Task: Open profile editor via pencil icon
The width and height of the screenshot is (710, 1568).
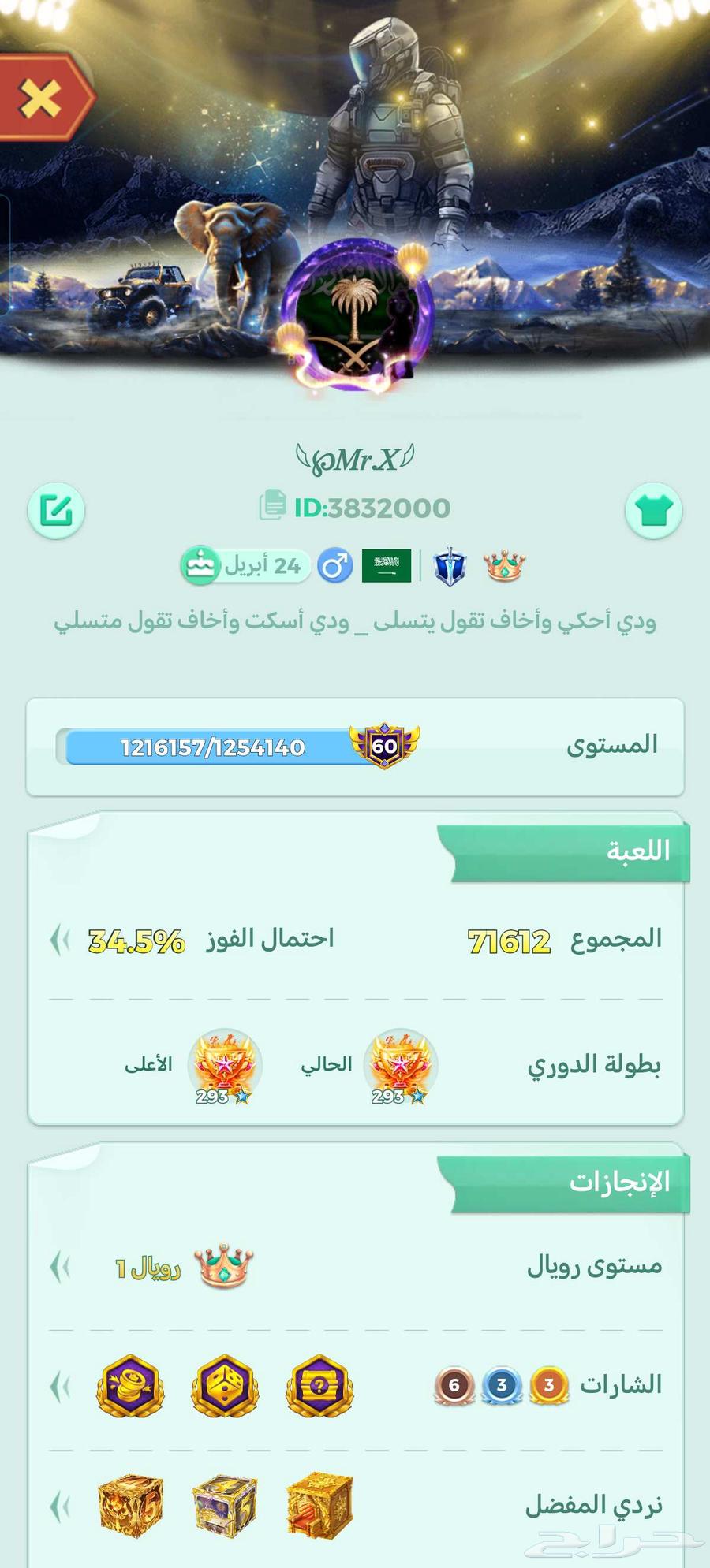Action: [x=55, y=510]
